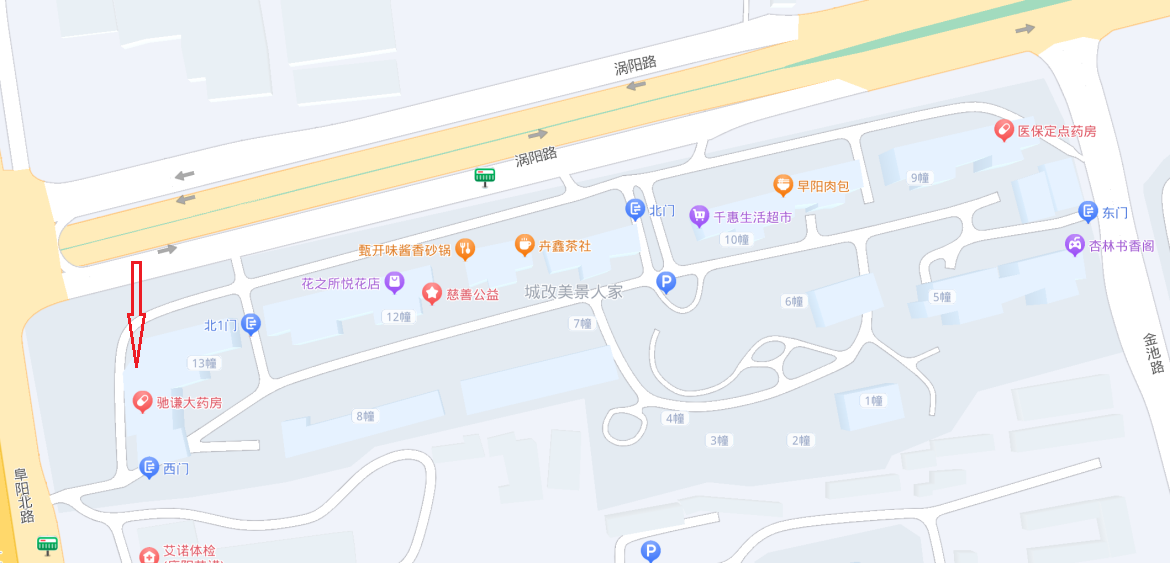Tap the 千惠生活超市 supermarket marker
This screenshot has height=563, width=1170.
point(700,216)
